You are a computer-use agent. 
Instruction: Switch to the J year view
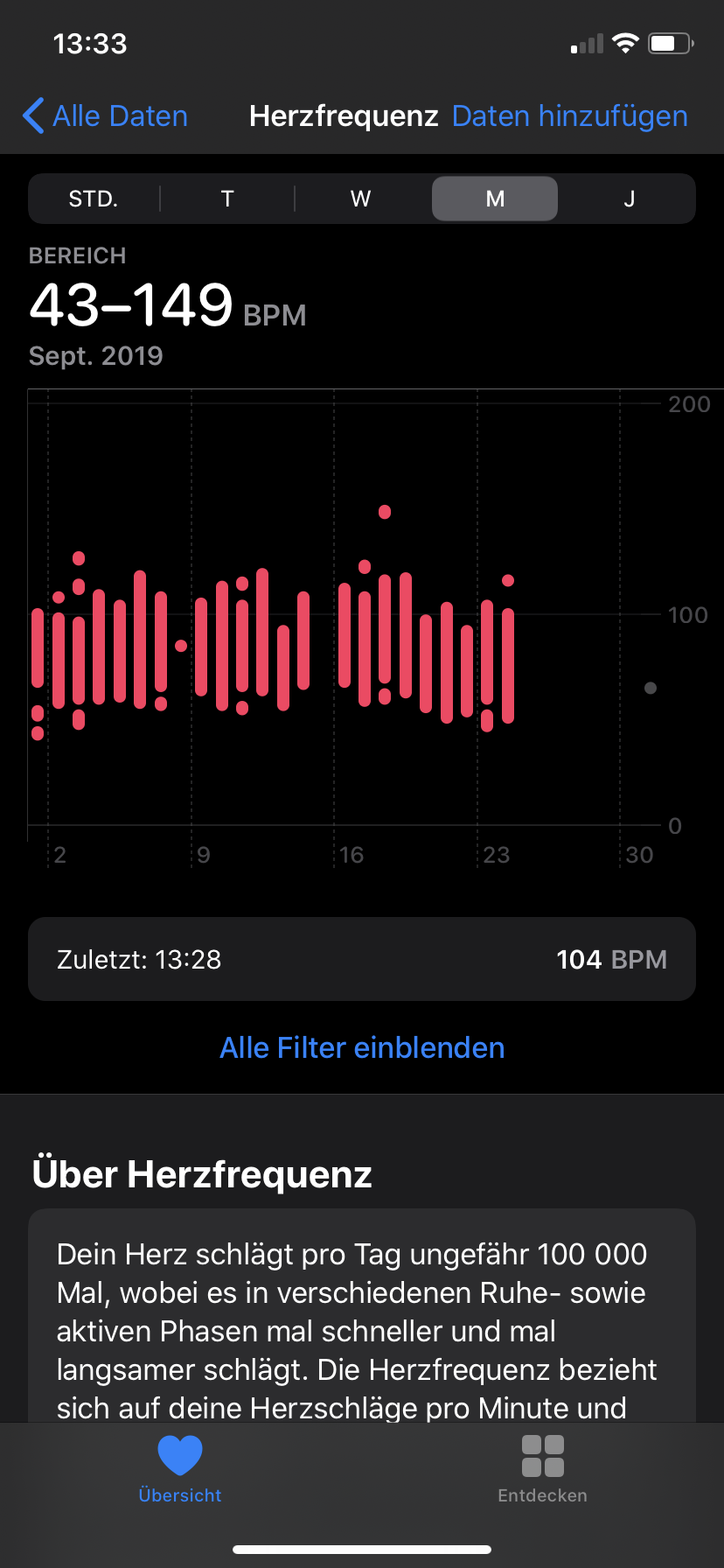629,199
